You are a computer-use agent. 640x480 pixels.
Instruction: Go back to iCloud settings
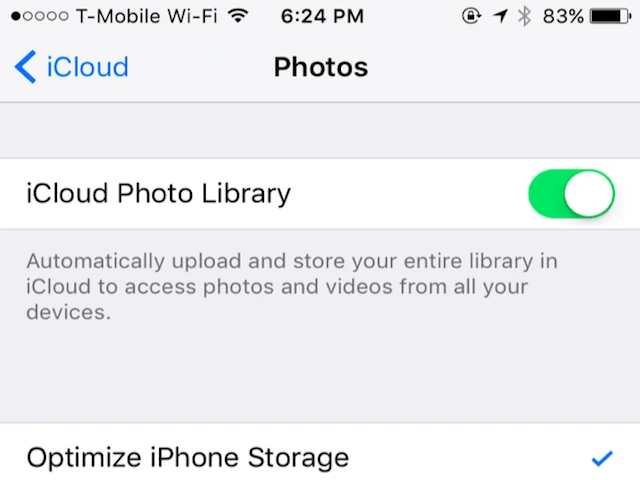coord(71,67)
